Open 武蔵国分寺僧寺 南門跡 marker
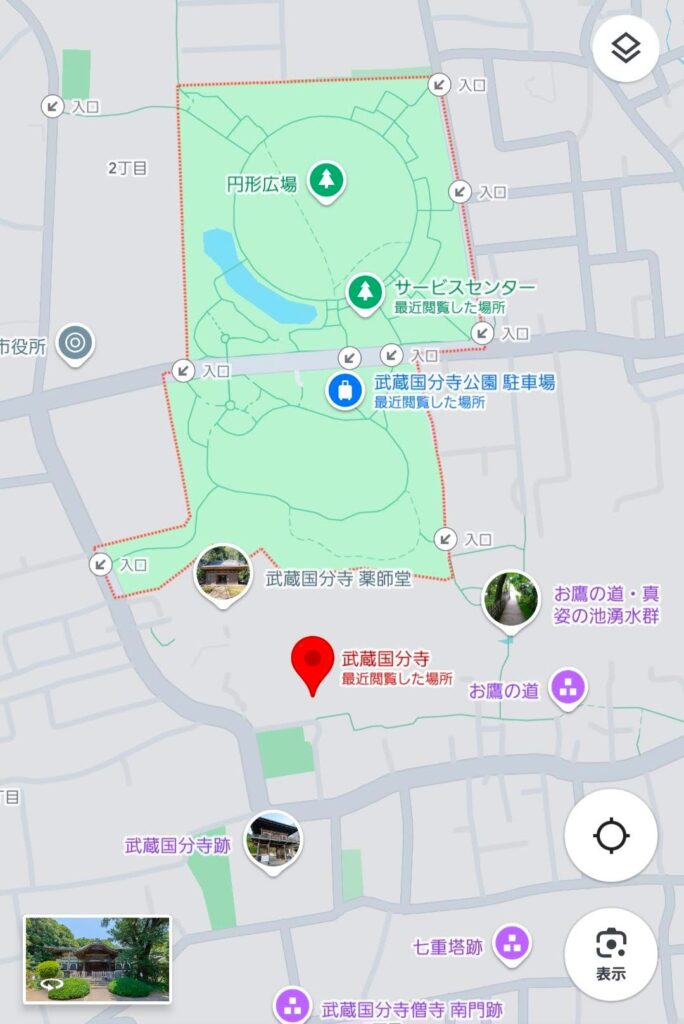The width and height of the screenshot is (684, 1024). coord(293,1003)
